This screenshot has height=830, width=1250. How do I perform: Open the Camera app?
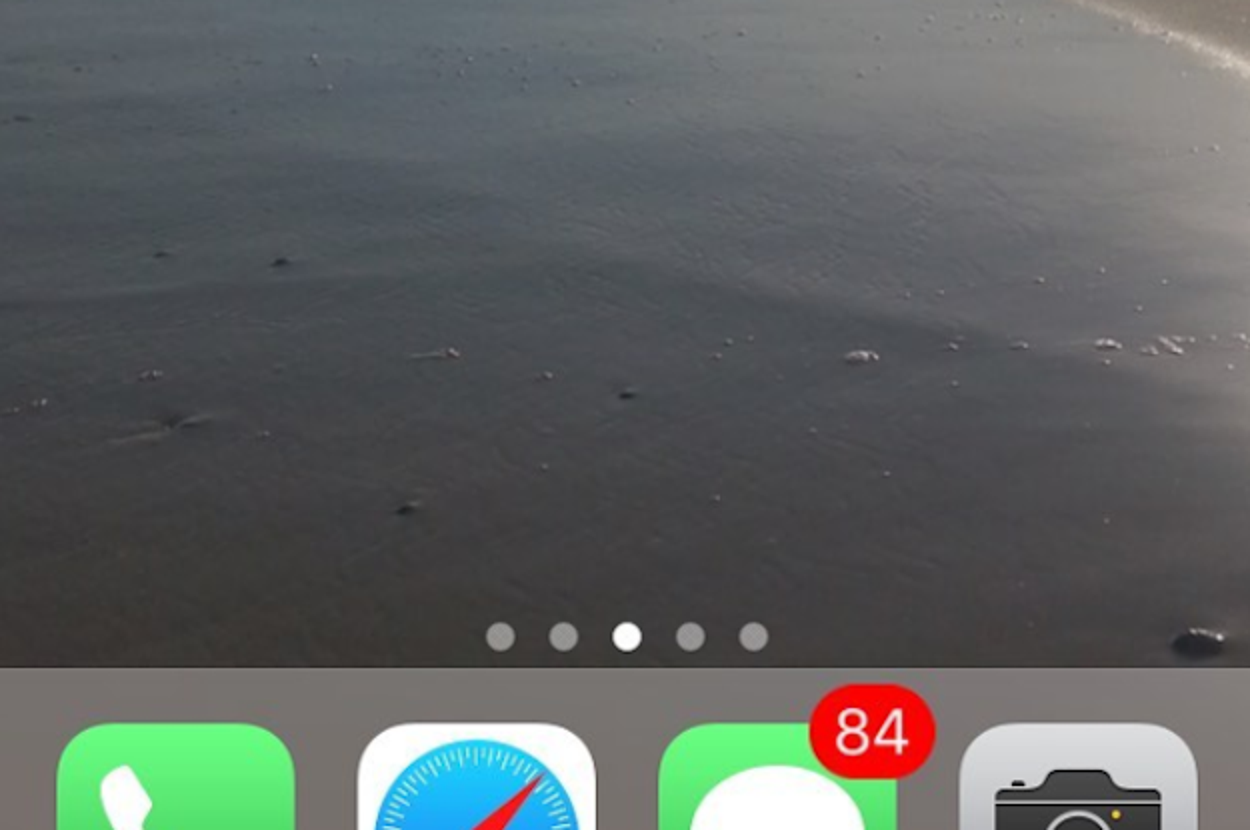[x=1078, y=778]
